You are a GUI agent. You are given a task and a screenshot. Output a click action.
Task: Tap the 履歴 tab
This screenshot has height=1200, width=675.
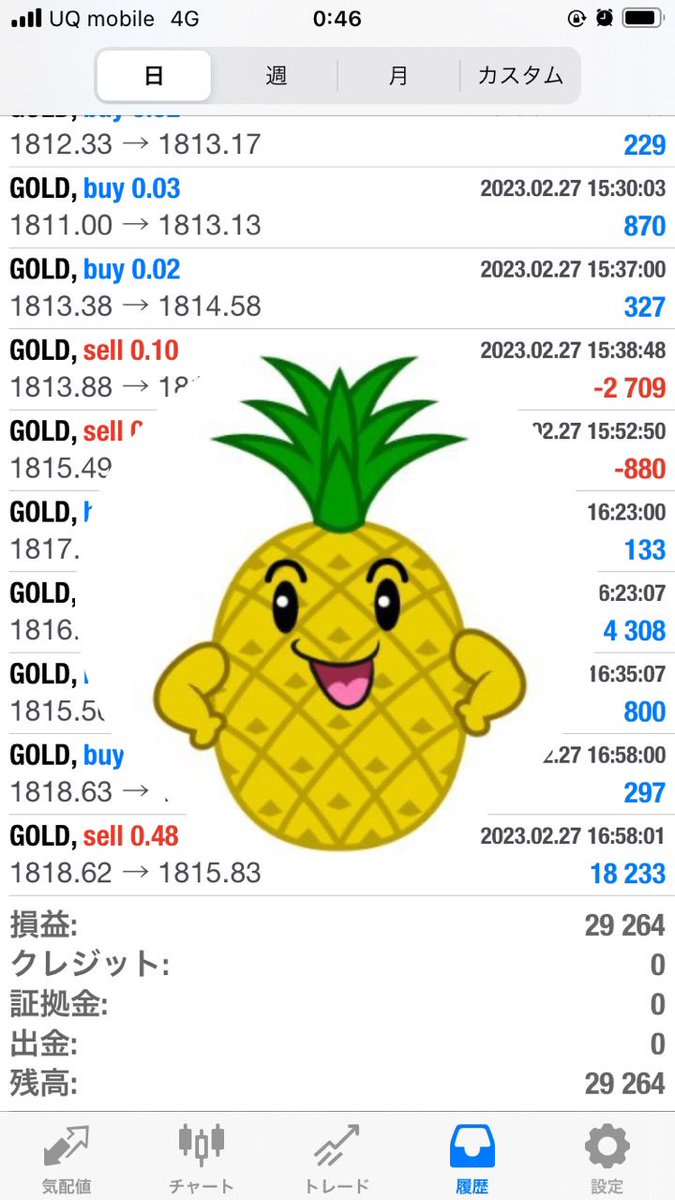click(472, 1157)
